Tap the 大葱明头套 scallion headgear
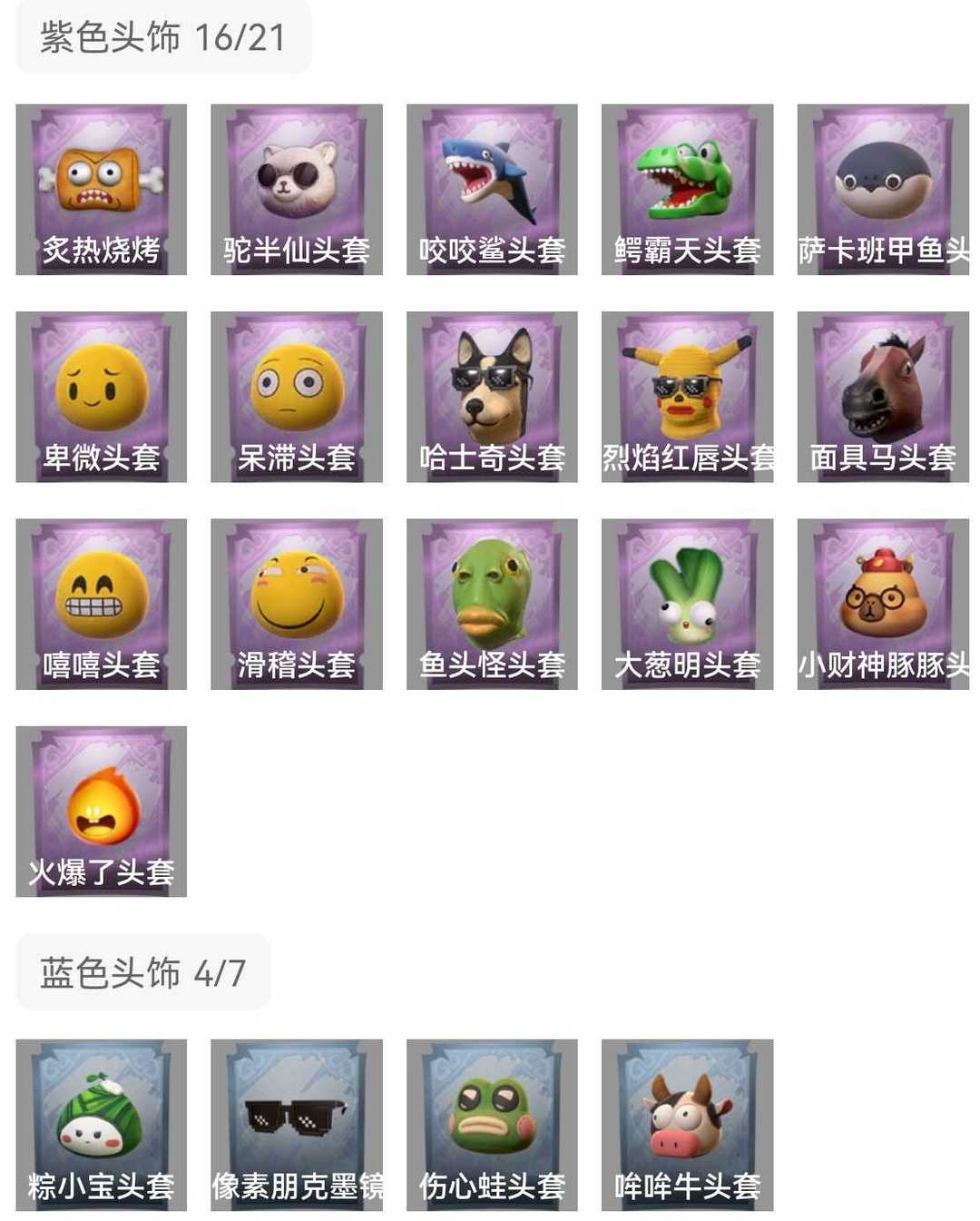 687,604
